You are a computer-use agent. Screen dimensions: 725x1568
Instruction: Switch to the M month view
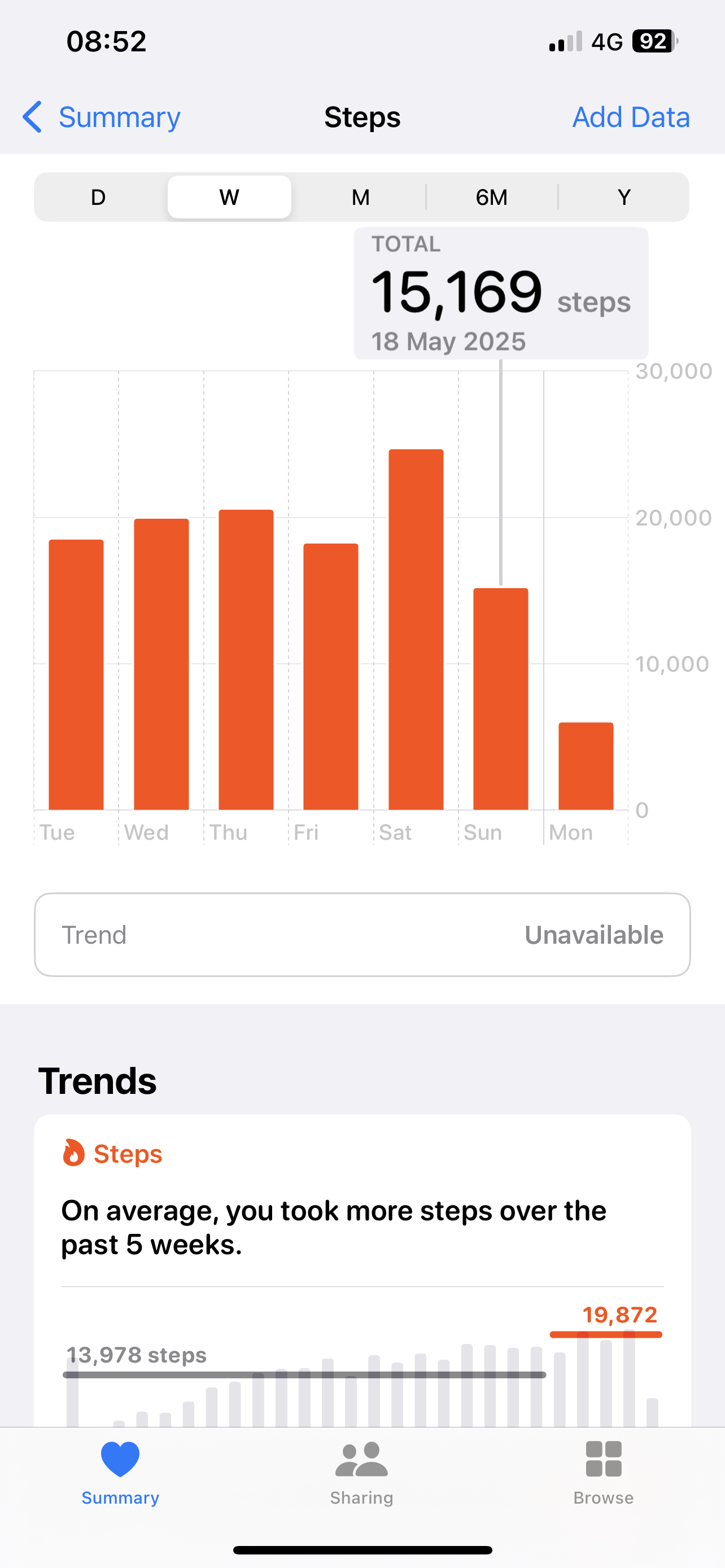(x=360, y=197)
